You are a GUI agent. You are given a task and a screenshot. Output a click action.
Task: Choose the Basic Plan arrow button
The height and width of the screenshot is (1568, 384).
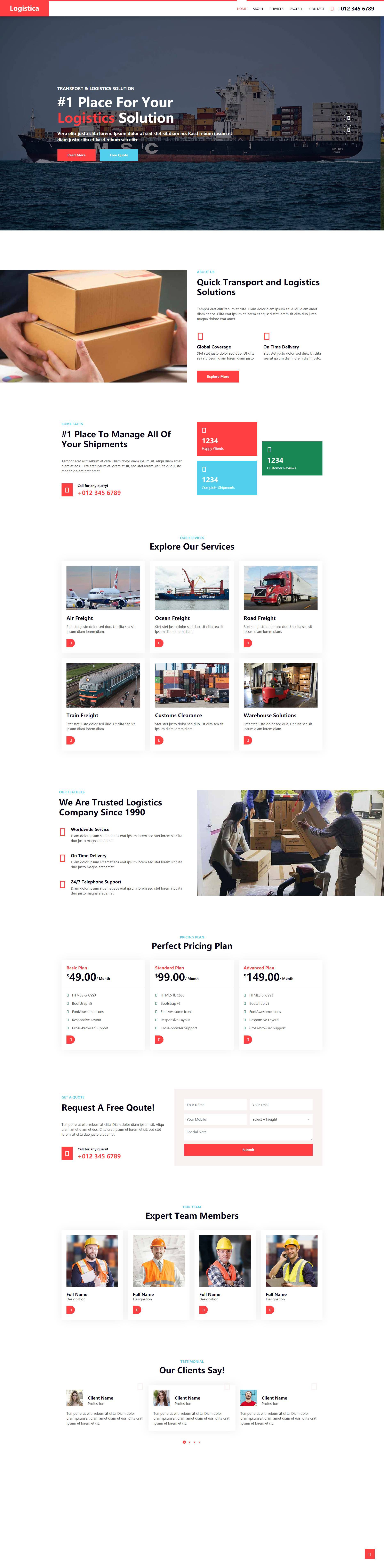[x=71, y=1040]
